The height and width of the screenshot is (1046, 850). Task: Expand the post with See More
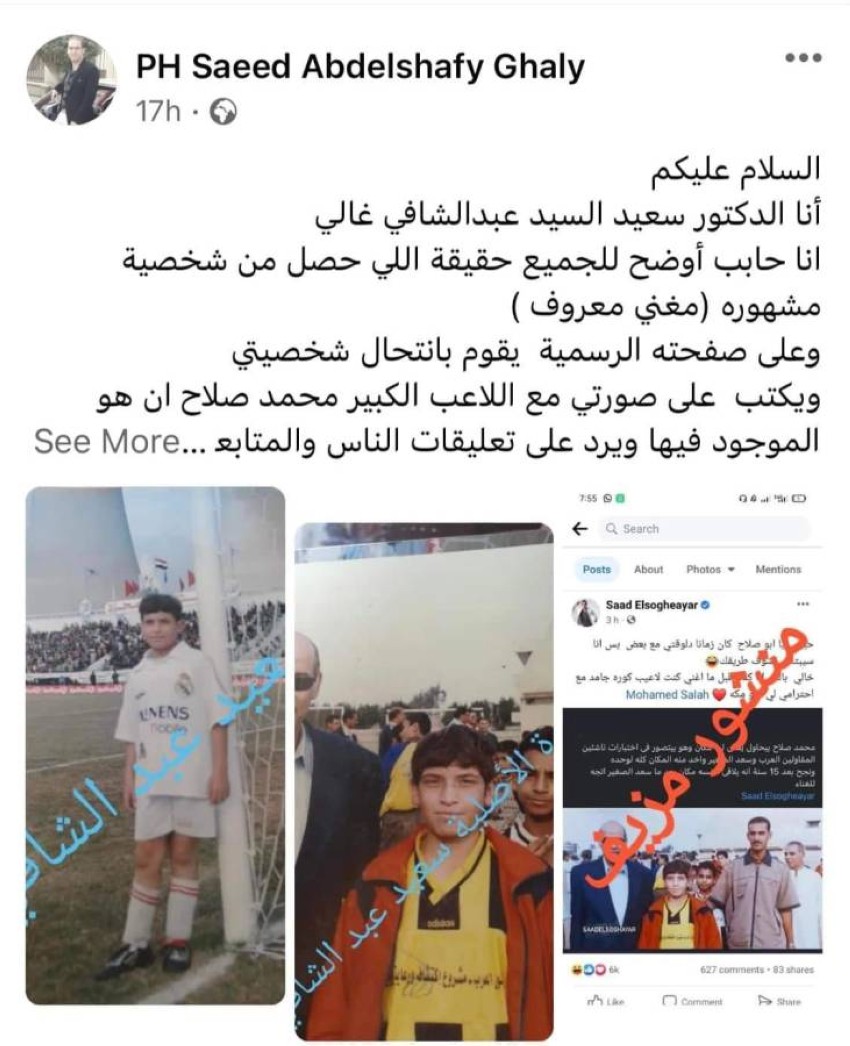pyautogui.click(x=107, y=441)
